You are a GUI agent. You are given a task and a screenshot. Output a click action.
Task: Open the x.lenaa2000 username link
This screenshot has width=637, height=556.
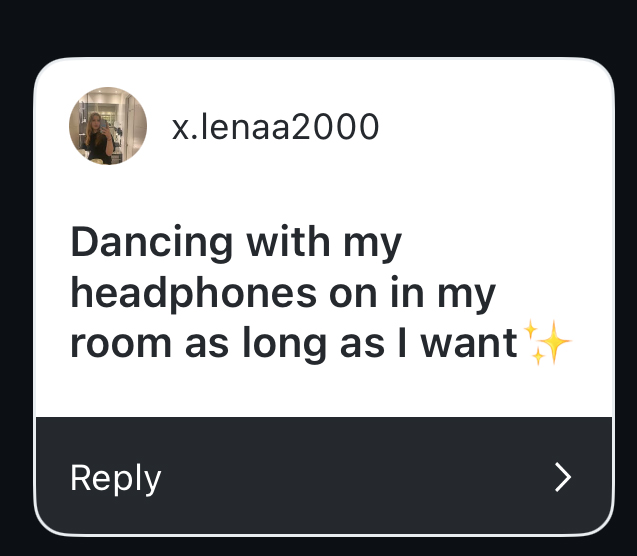[x=275, y=127]
